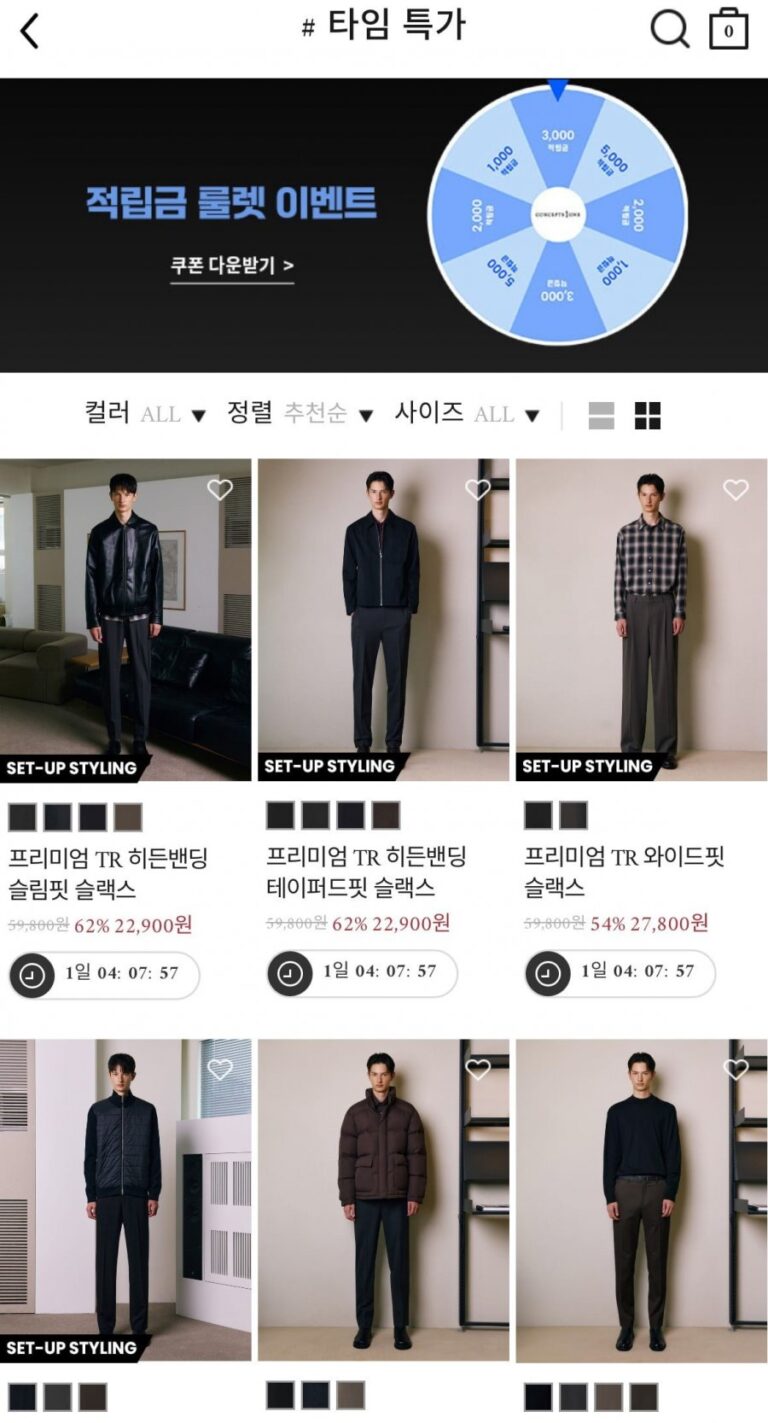
Task: Tap the 쿠폰 다운받기 coupon download link
Action: coord(231,266)
